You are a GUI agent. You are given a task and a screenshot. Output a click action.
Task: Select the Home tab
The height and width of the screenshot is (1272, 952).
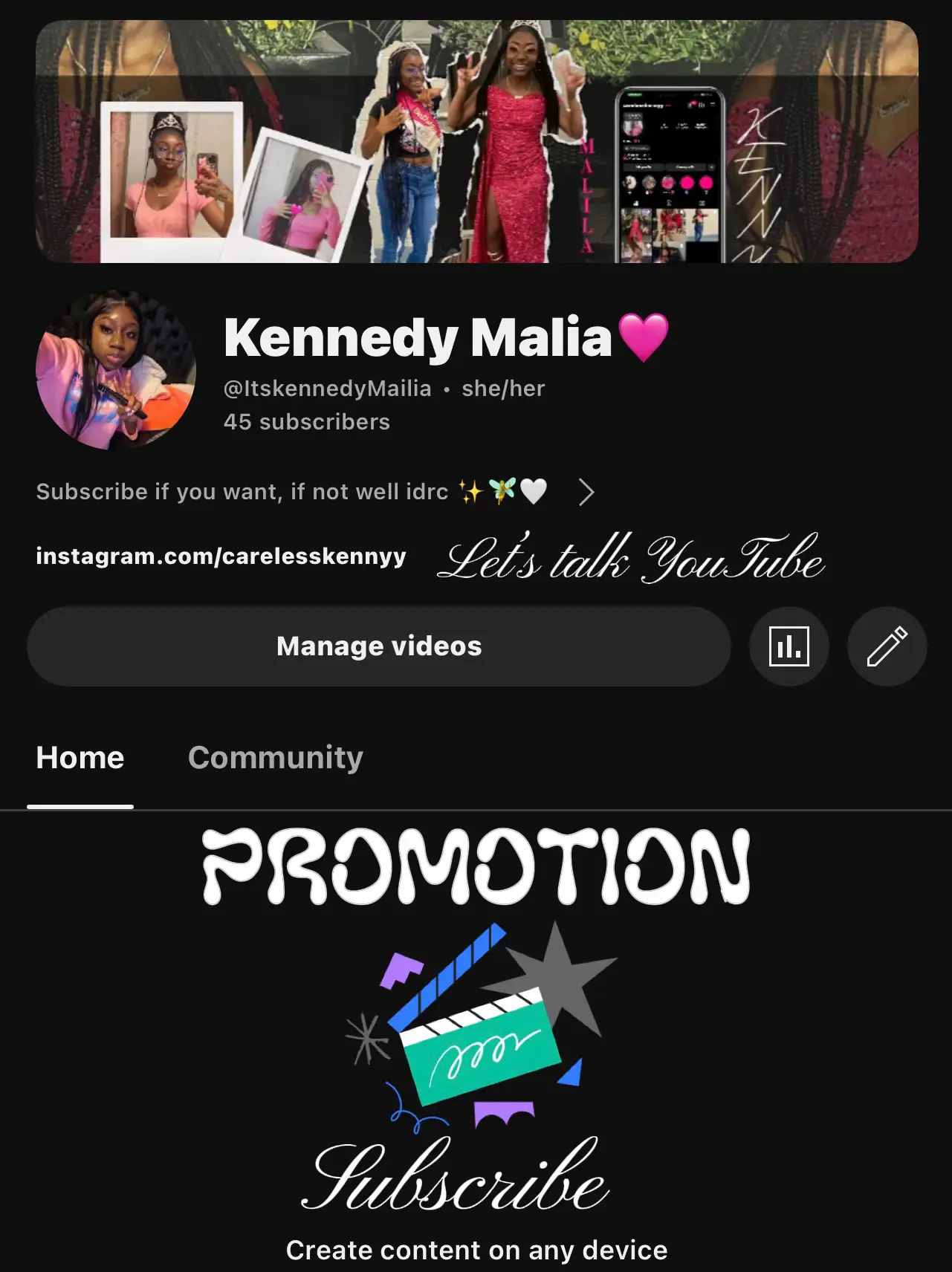(80, 758)
